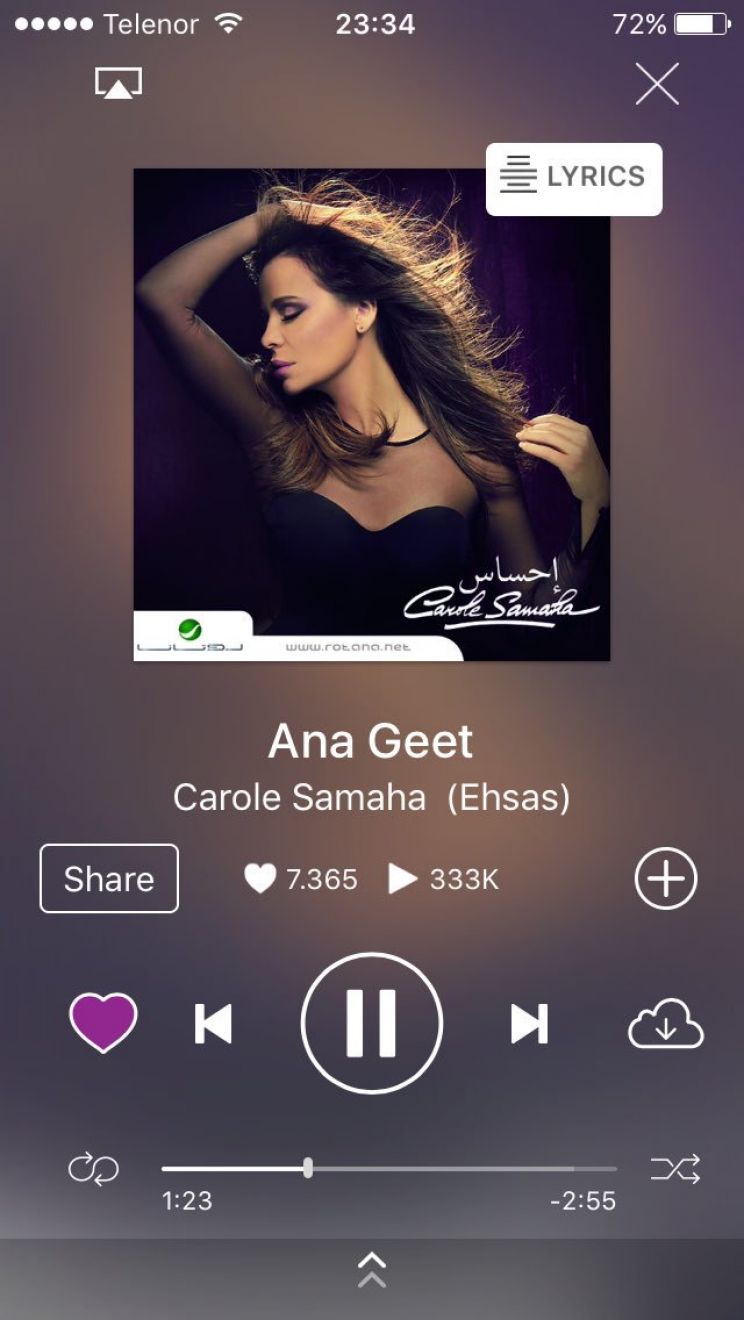Unlike the song with purple heart

click(103, 1022)
